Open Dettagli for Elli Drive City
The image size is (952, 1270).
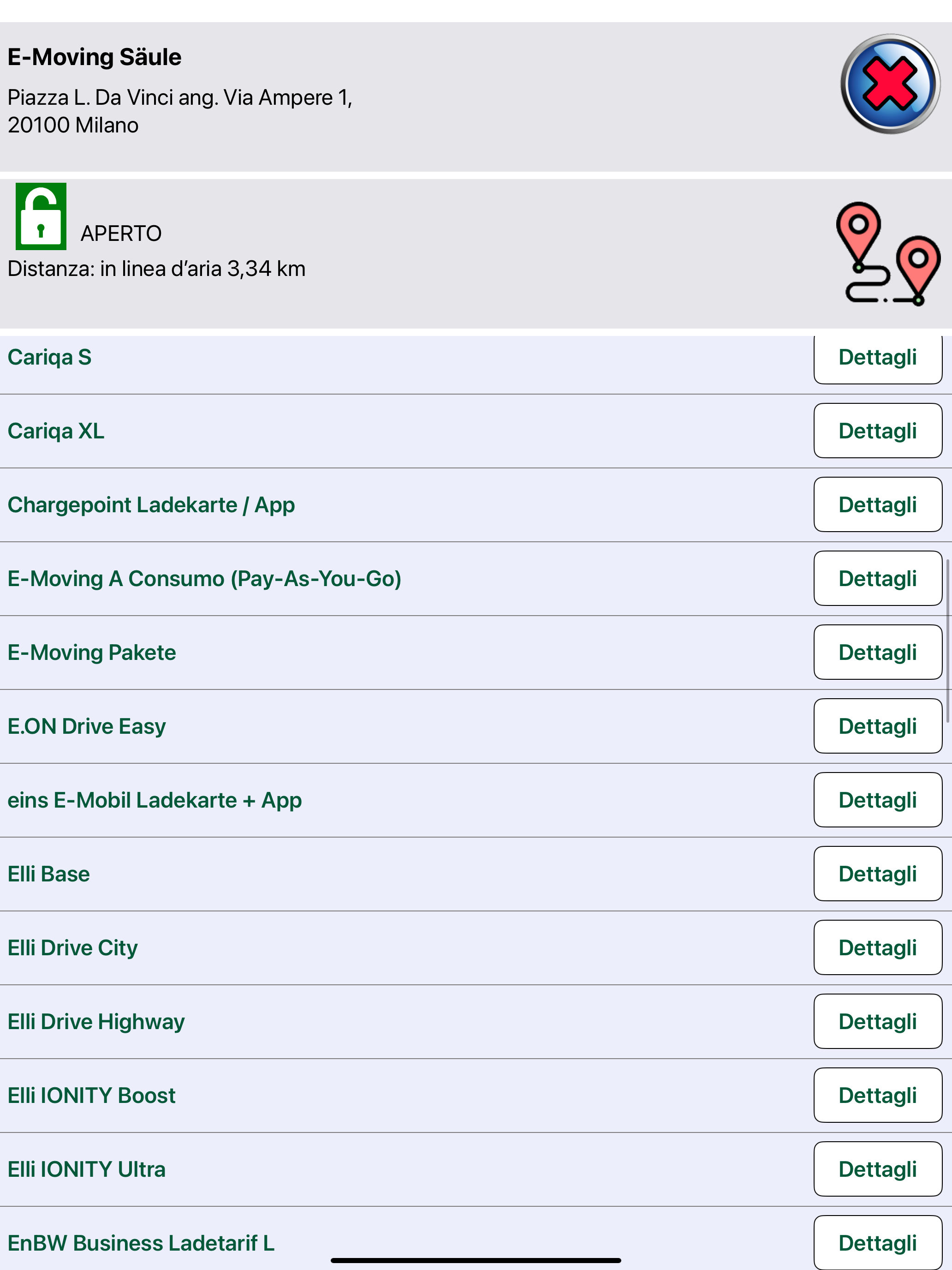[877, 947]
